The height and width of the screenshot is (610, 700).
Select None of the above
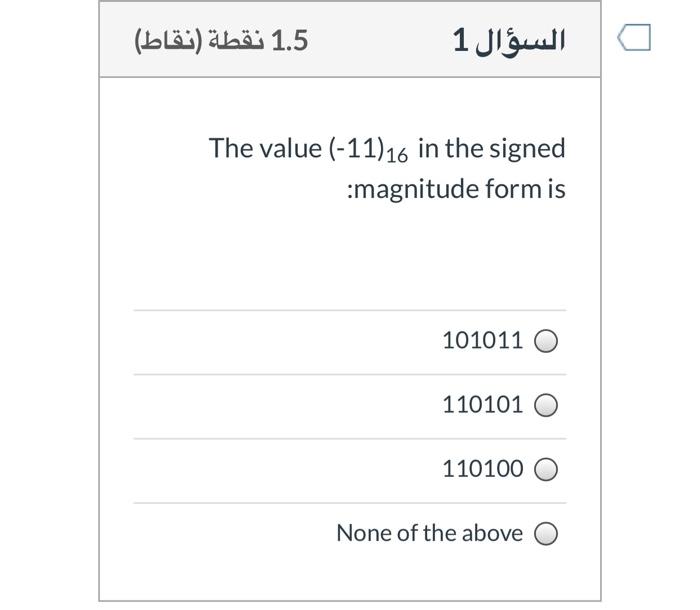546,534
